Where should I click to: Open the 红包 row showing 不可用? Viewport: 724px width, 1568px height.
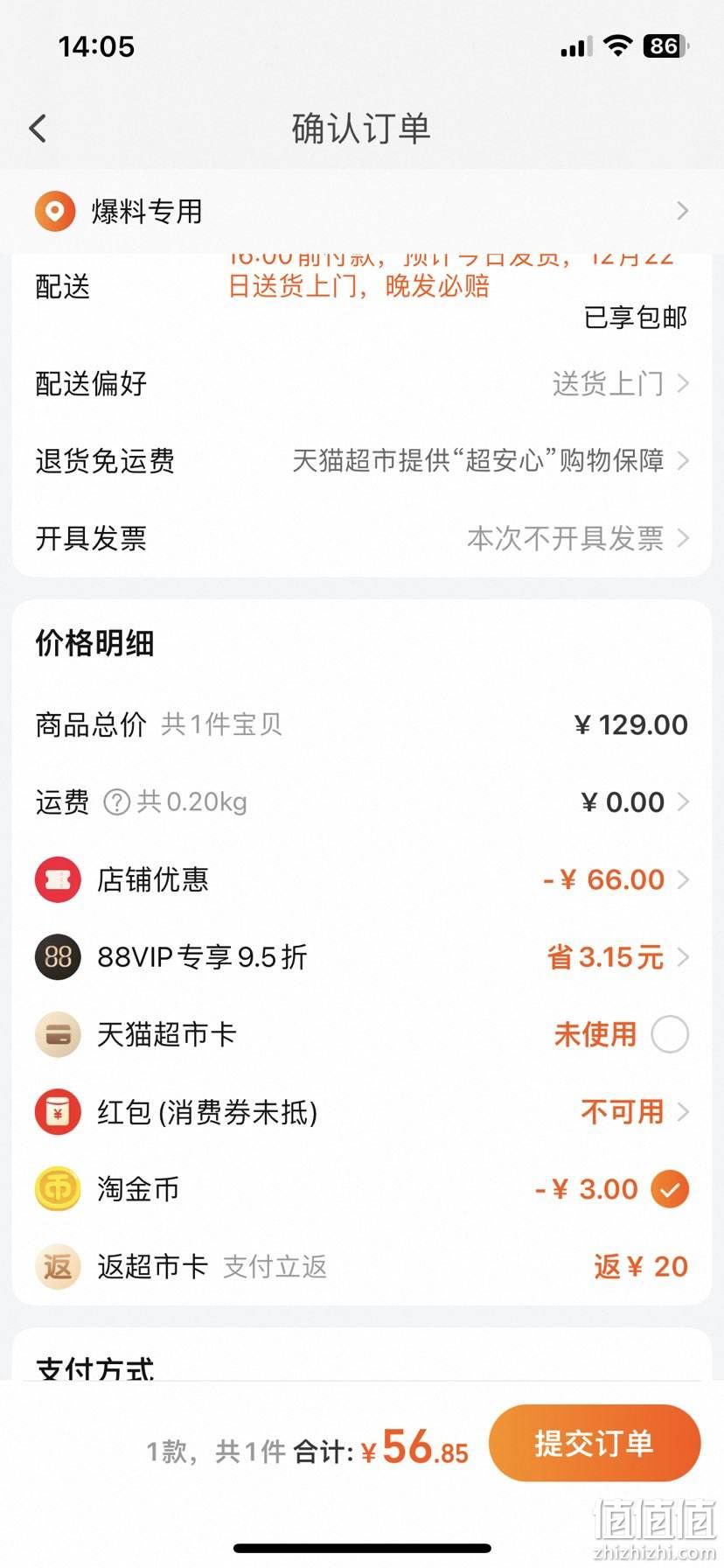[x=362, y=1112]
